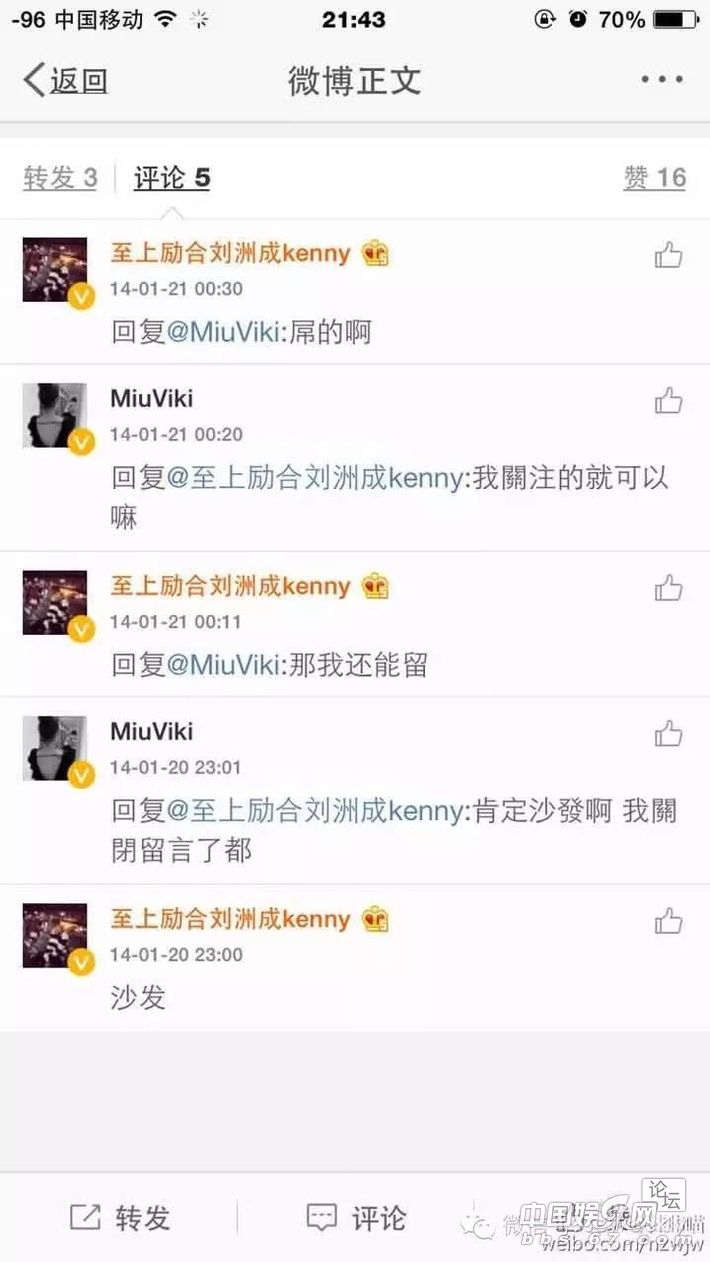The width and height of the screenshot is (710, 1262).
Task: Like kenny's 沙发 comment
Action: pos(668,921)
